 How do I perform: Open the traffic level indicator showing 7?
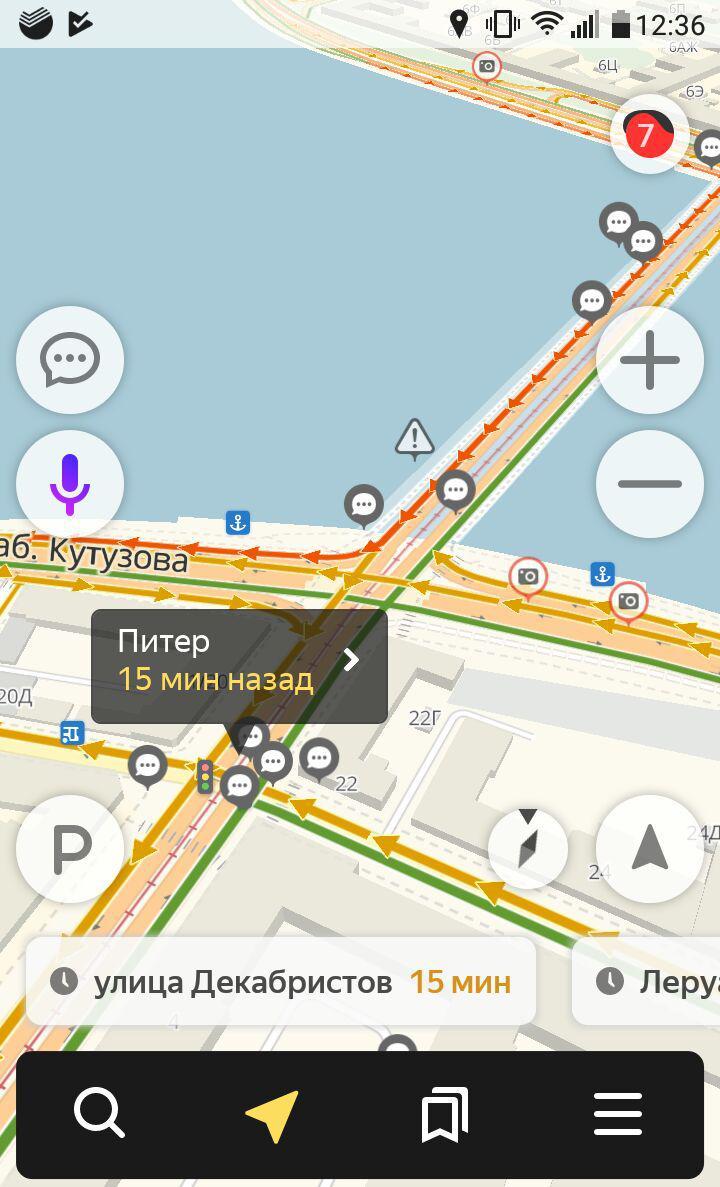[x=649, y=134]
